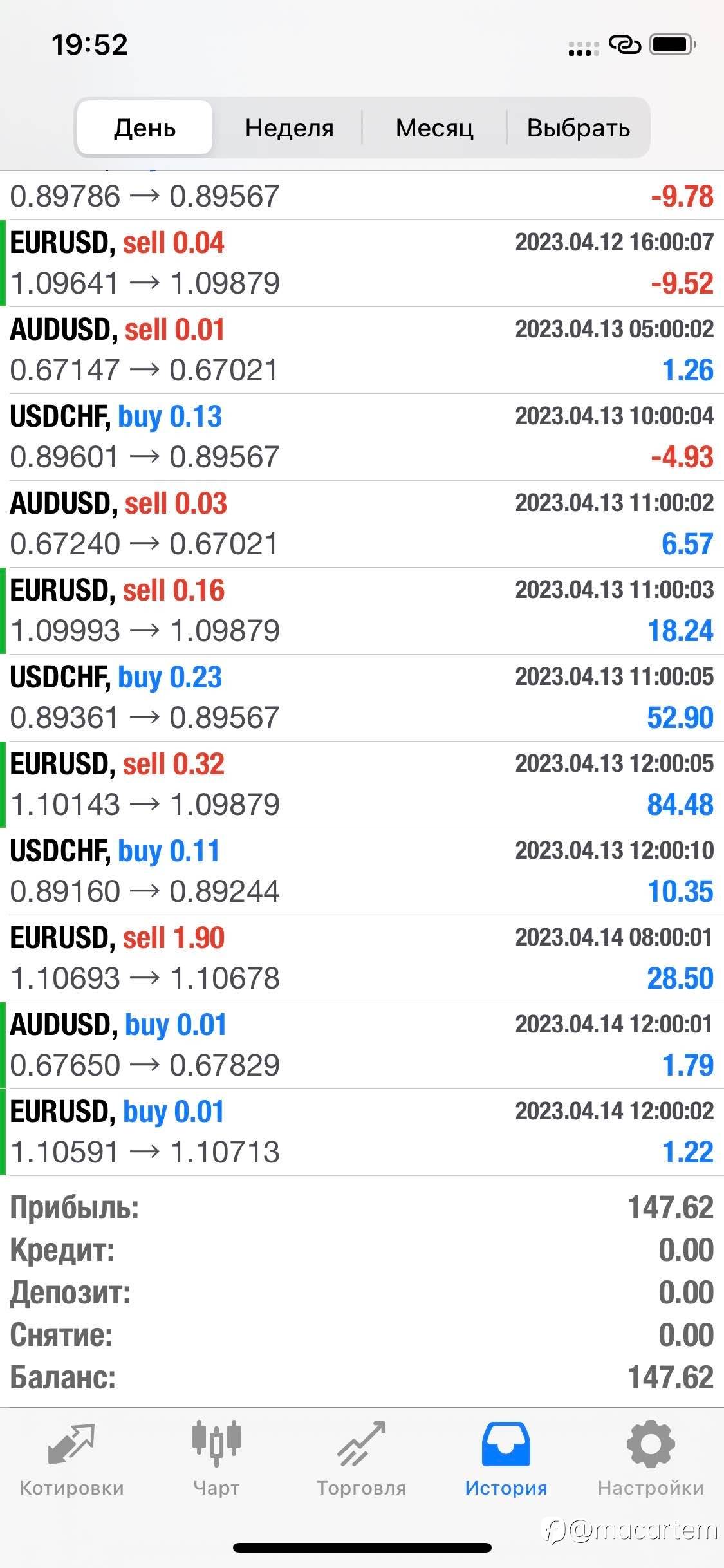View AUDUSD sell 0.03 trade details

(x=362, y=524)
